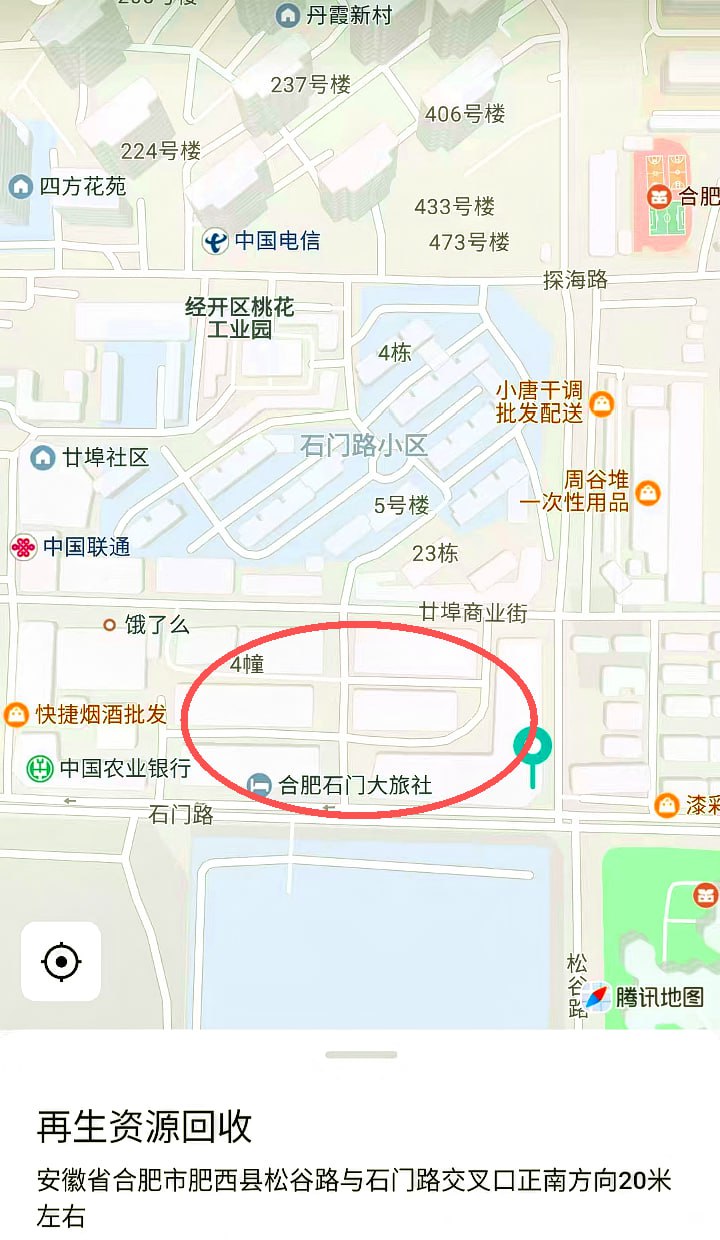Click the 小唐干调批发配送 store icon

pyautogui.click(x=601, y=404)
